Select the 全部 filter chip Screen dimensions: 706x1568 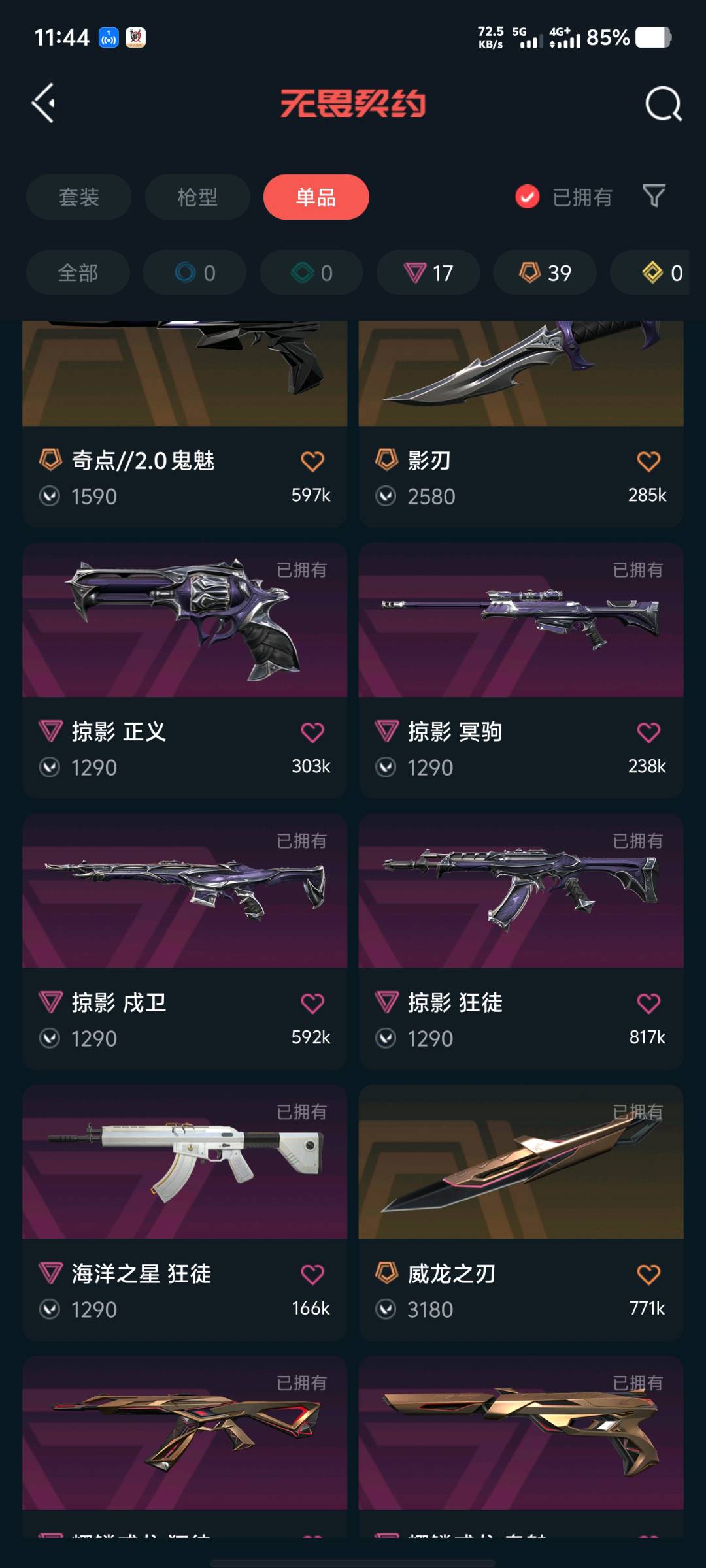pyautogui.click(x=78, y=272)
